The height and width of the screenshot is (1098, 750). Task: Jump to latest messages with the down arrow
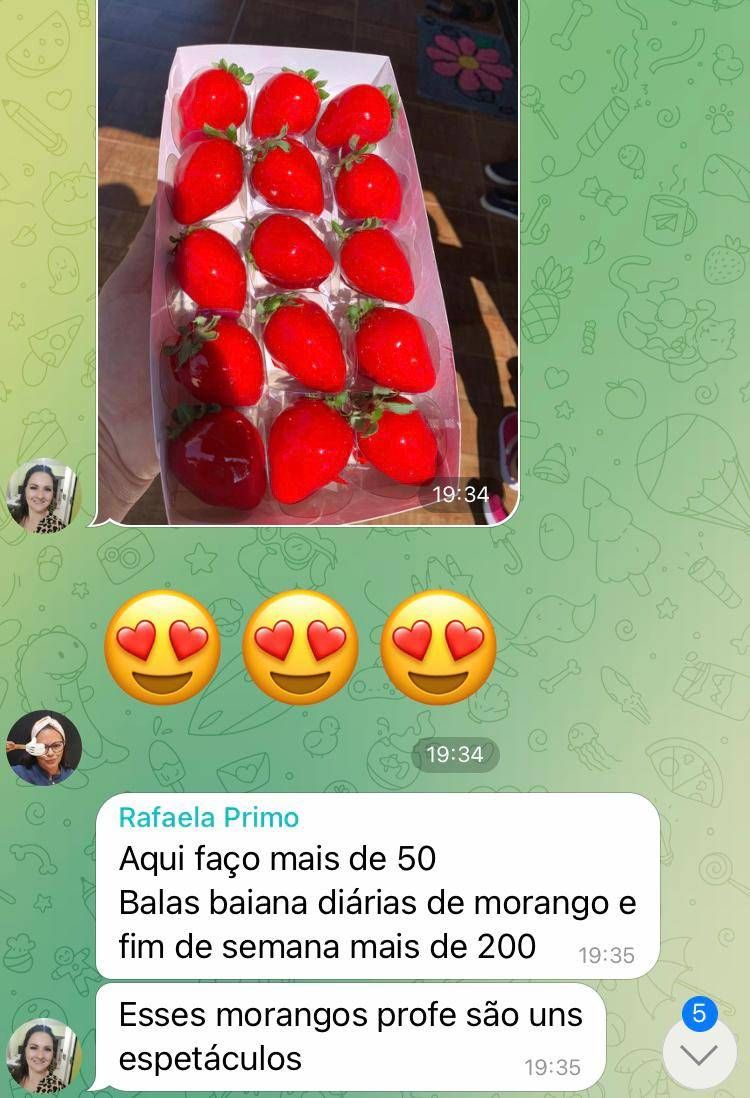pyautogui.click(x=699, y=1053)
